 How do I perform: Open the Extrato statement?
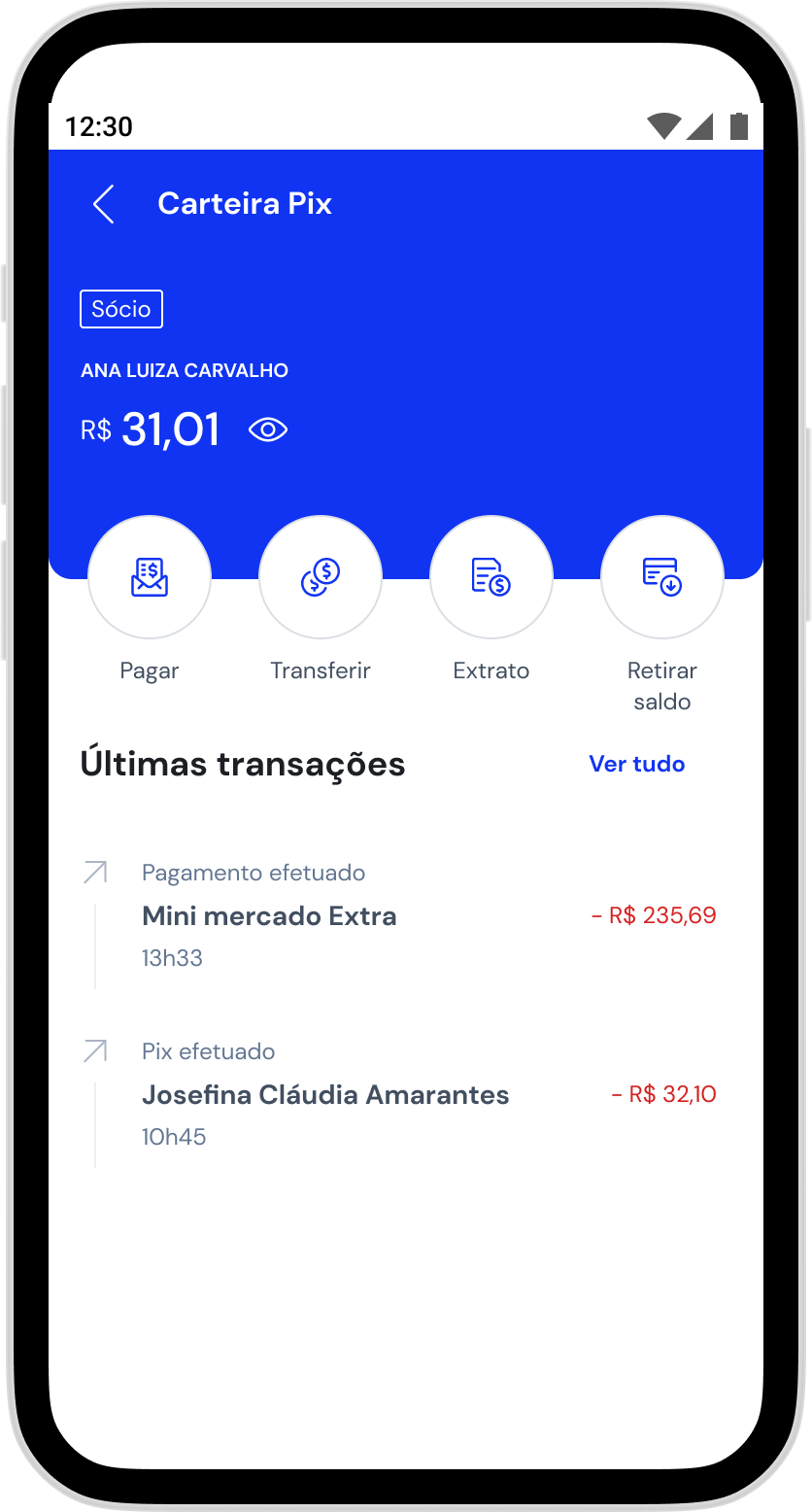pos(491,577)
